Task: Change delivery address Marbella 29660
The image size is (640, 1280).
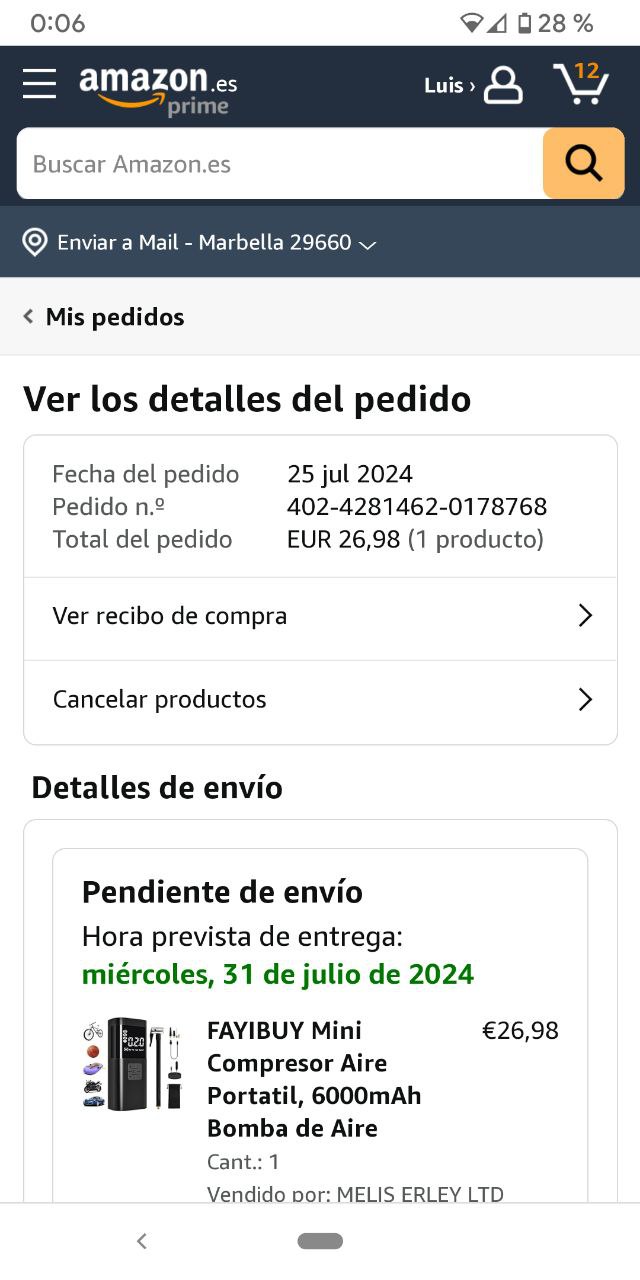Action: pyautogui.click(x=200, y=242)
